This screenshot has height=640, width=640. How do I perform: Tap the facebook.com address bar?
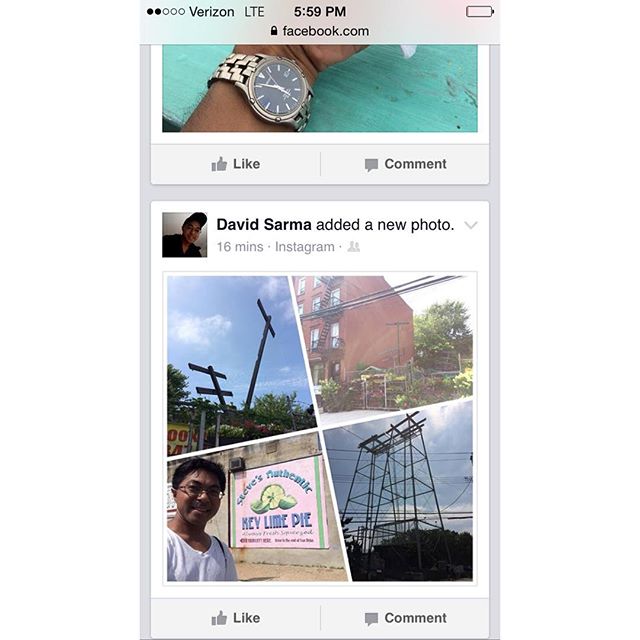click(320, 31)
